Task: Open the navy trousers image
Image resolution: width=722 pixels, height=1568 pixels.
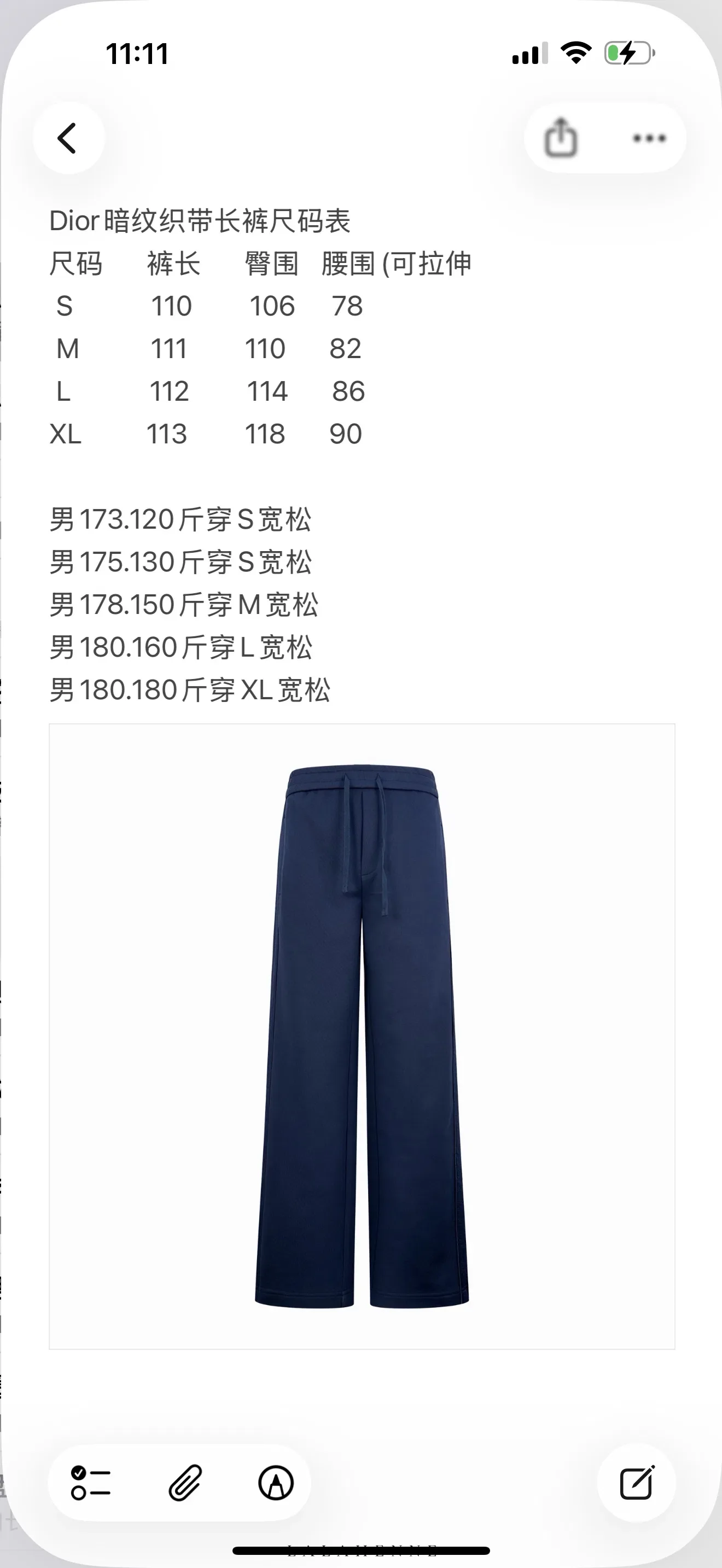Action: point(362,1037)
